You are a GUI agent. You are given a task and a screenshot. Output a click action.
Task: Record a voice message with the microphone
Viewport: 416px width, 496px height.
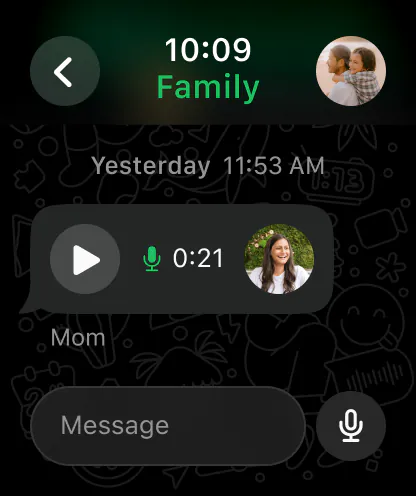point(351,426)
